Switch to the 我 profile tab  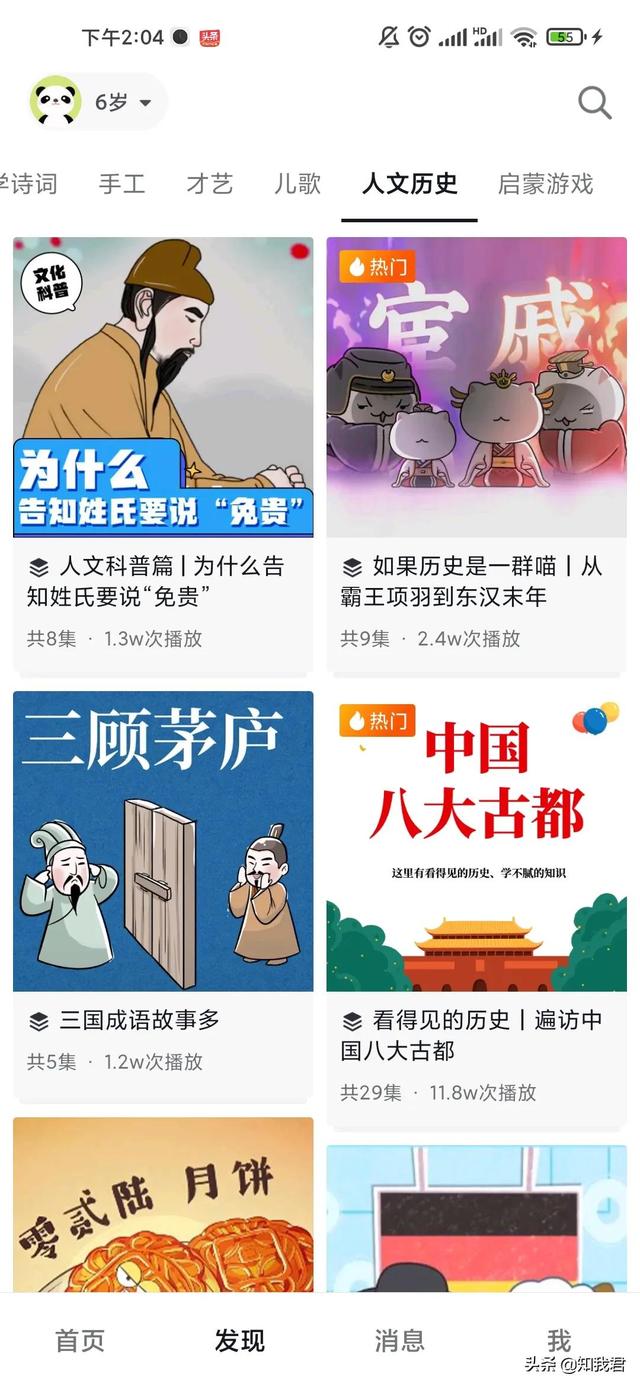[559, 1340]
